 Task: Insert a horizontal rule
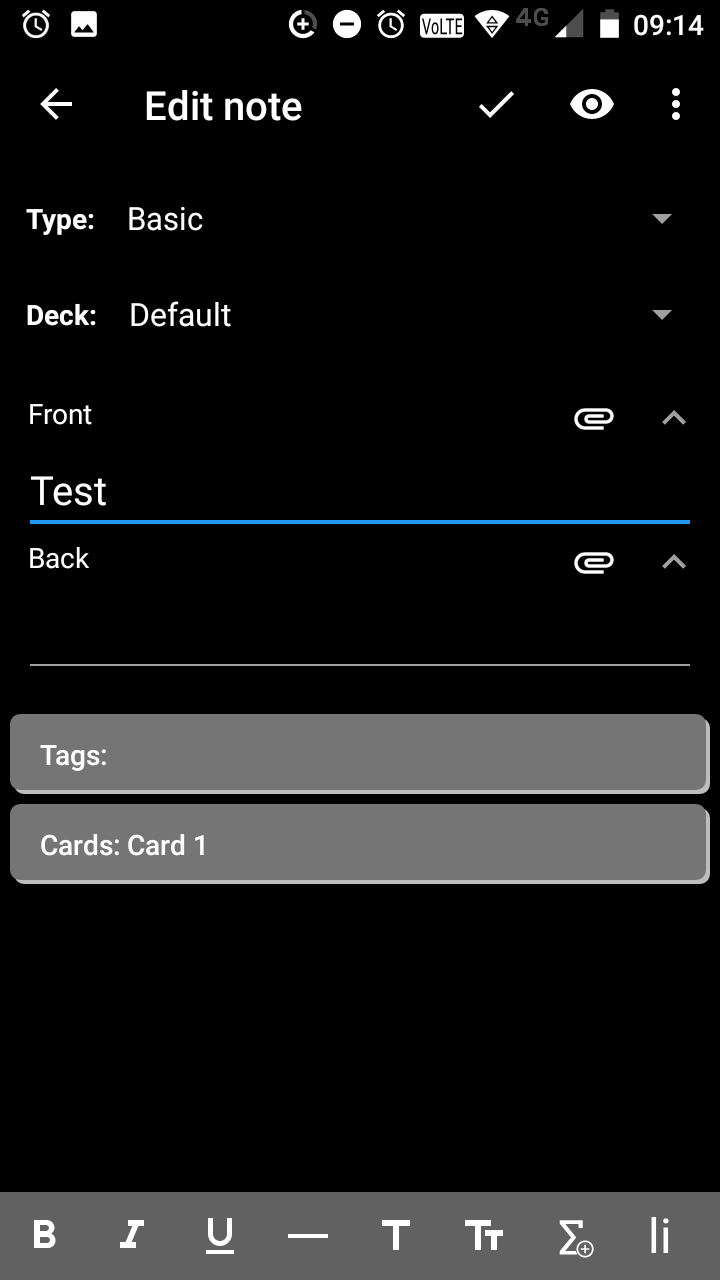pos(307,1237)
